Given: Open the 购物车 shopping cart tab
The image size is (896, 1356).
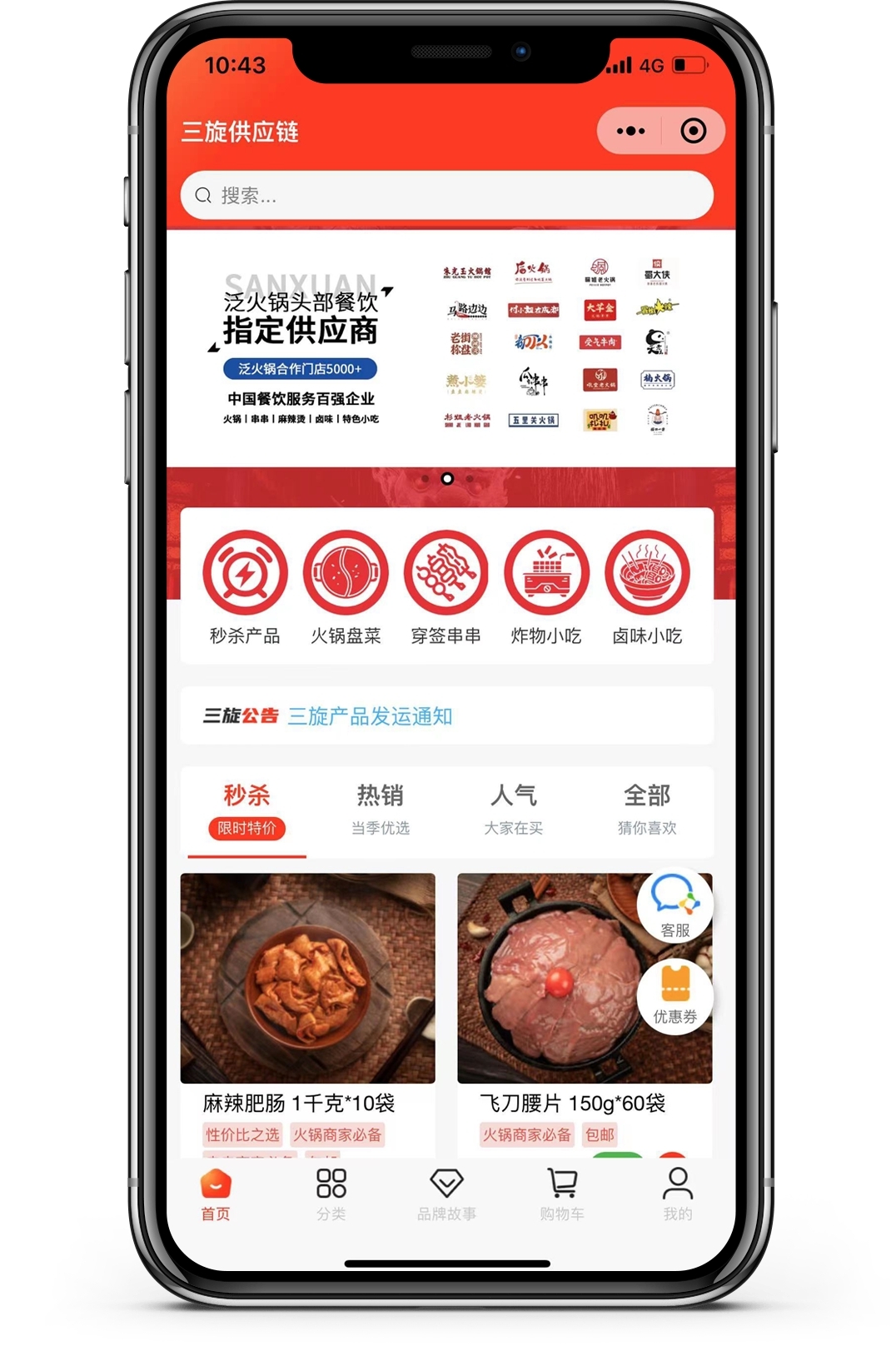Looking at the screenshot, I should coord(562,1194).
